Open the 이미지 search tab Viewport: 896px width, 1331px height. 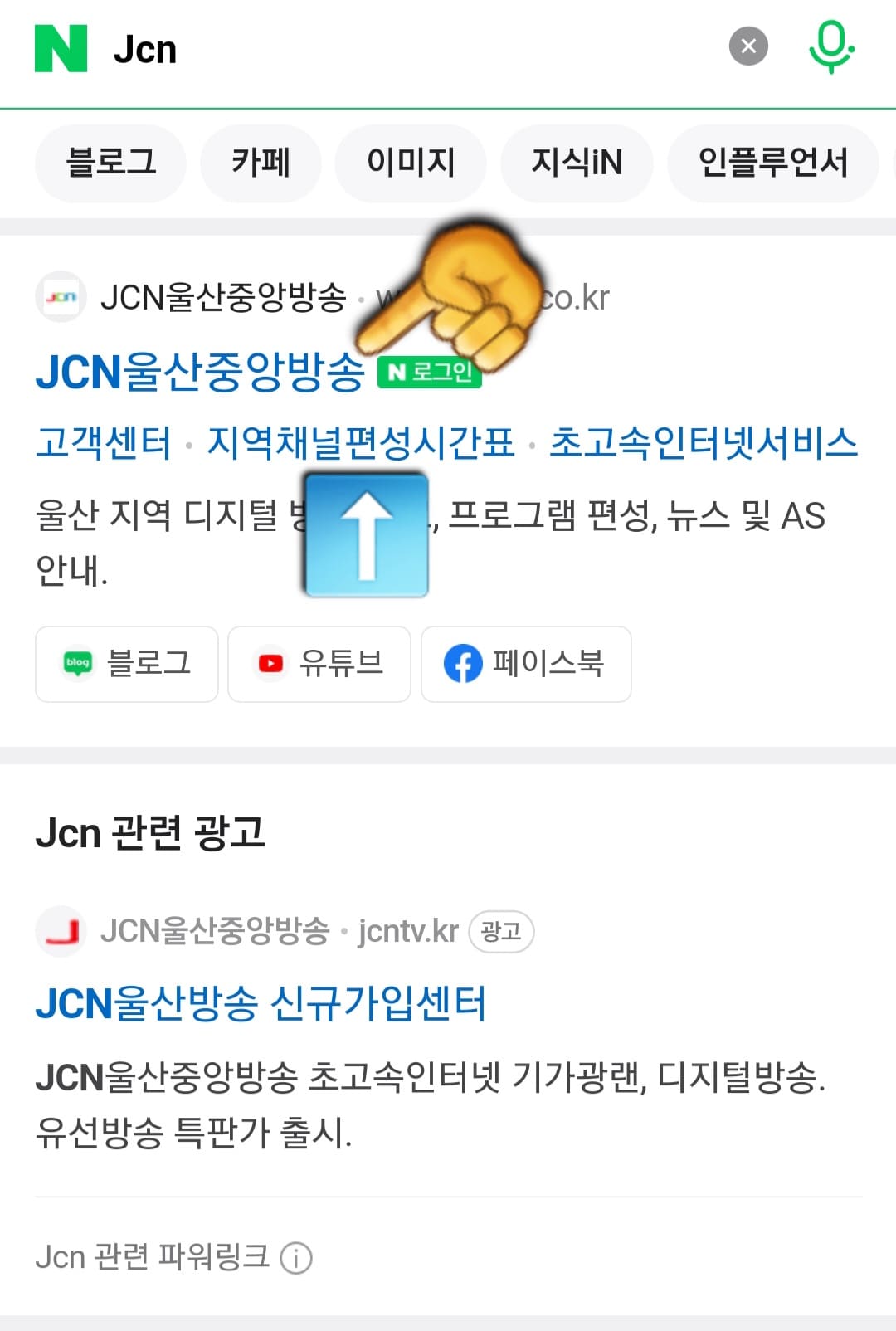click(x=411, y=163)
